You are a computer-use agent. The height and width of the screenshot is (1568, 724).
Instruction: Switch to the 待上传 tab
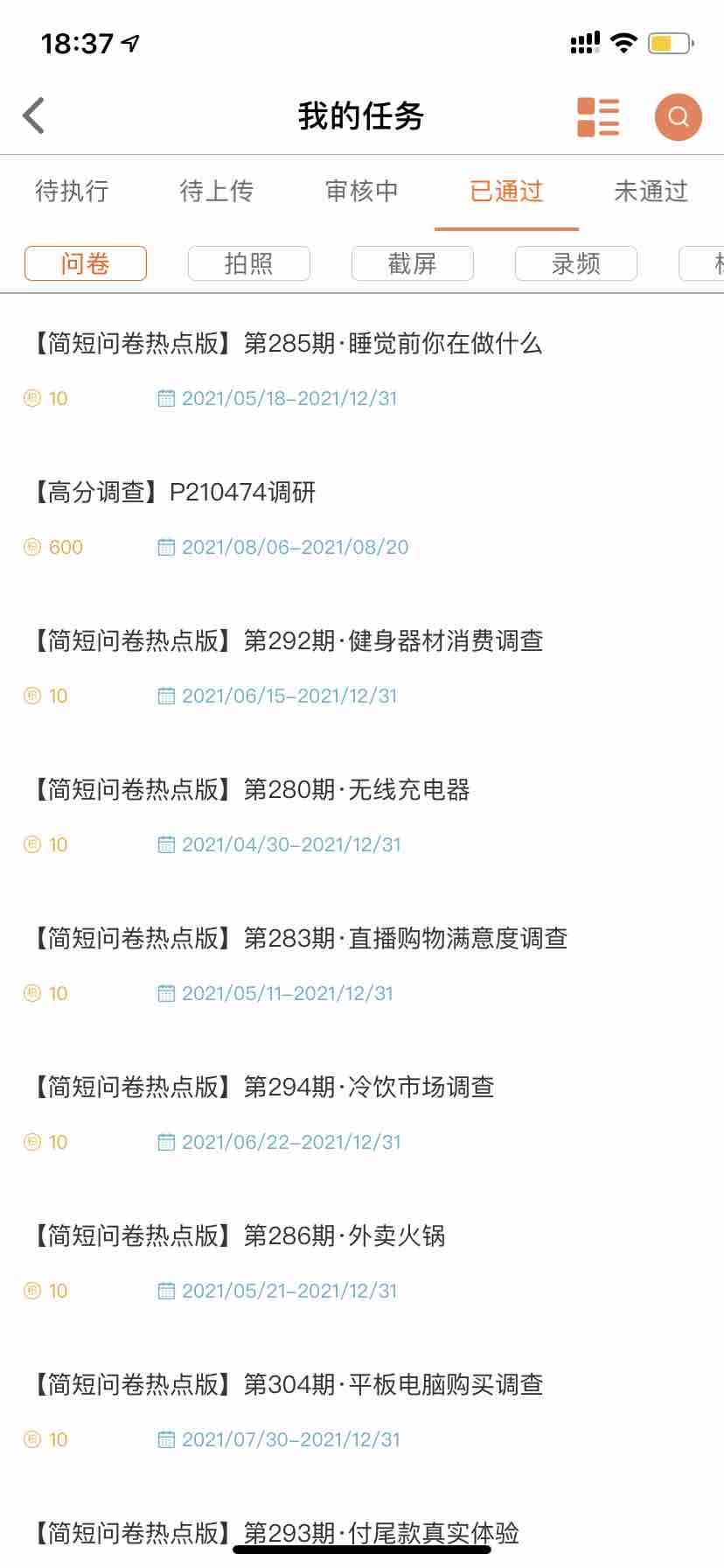(217, 191)
